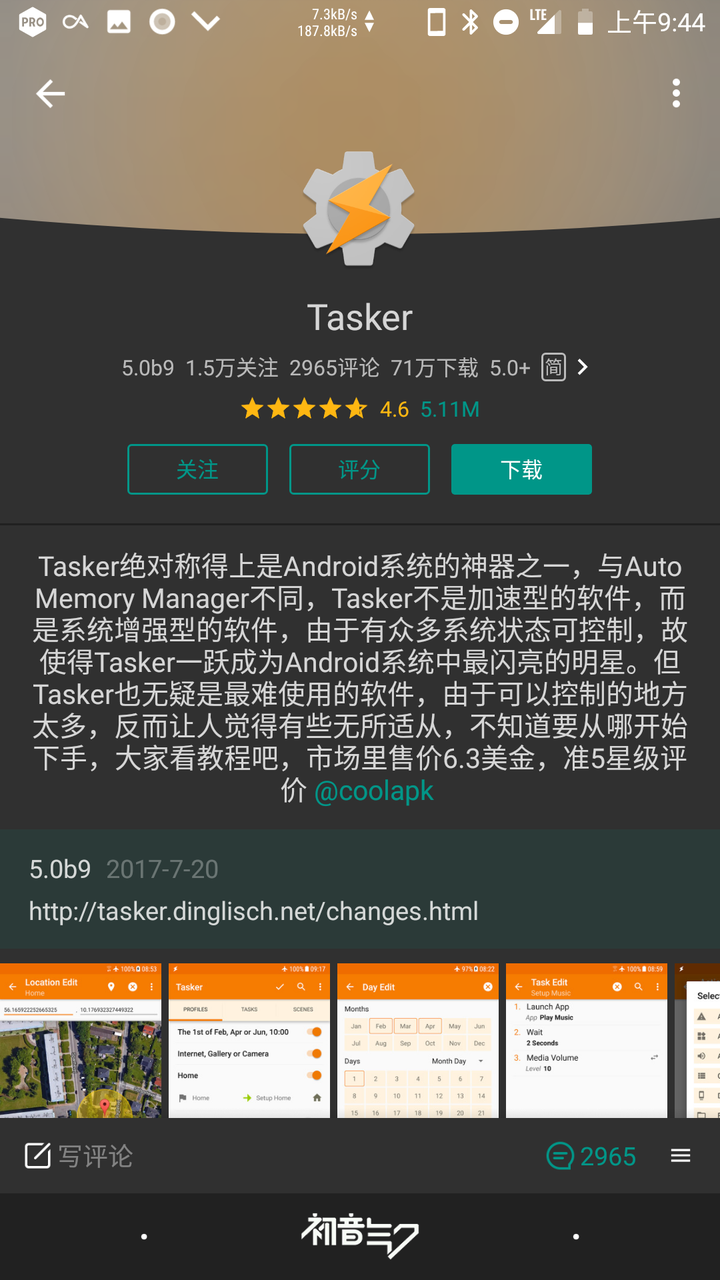This screenshot has height=1280, width=720.
Task: View the Location Edit screenshot
Action: pyautogui.click(x=80, y=1040)
